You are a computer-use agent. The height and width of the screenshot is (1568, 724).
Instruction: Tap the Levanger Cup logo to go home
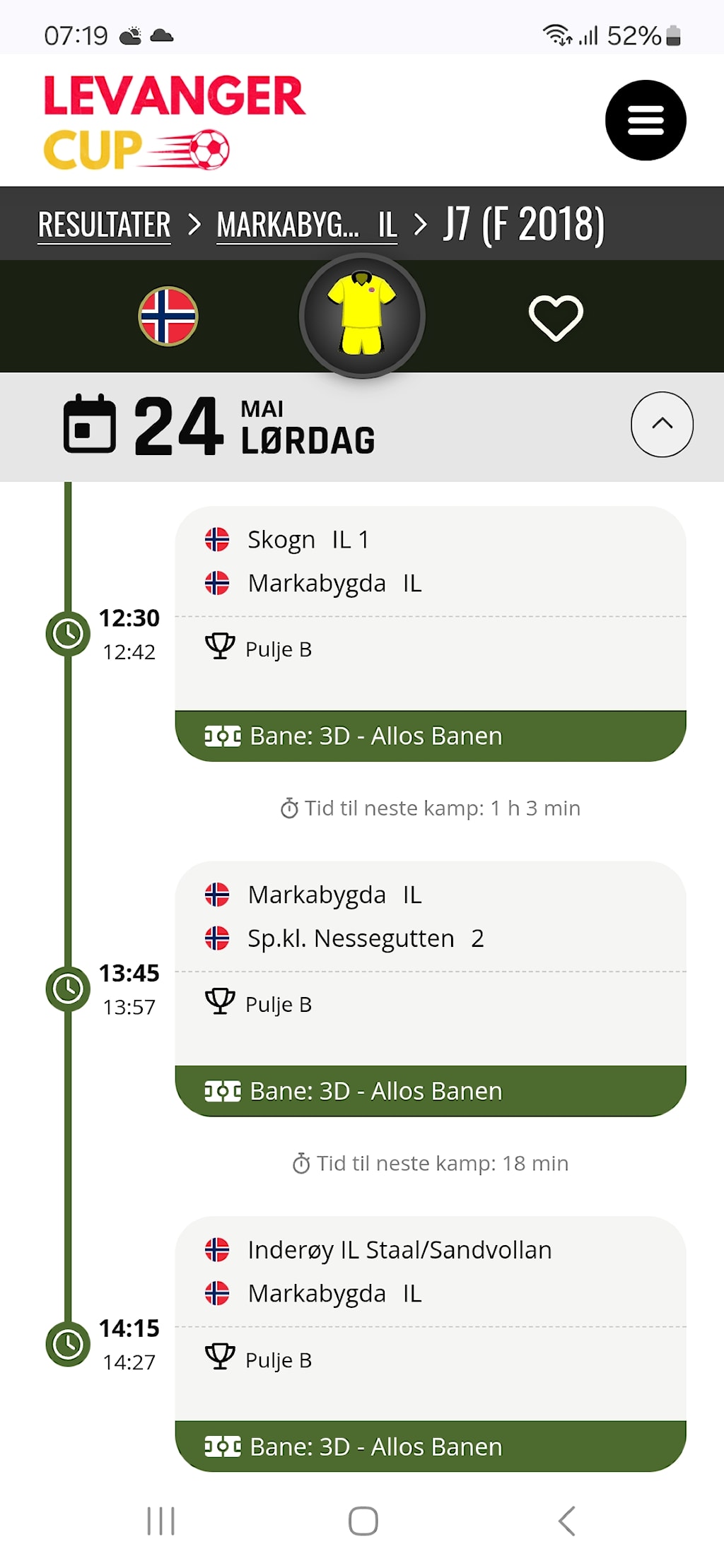pos(174,122)
